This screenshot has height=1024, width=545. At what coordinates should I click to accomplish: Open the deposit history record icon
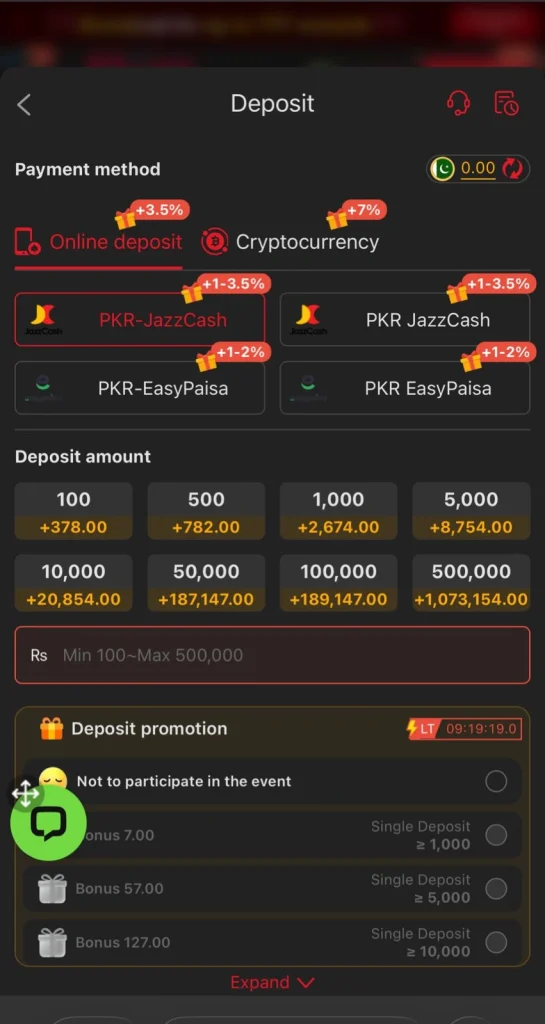point(506,103)
